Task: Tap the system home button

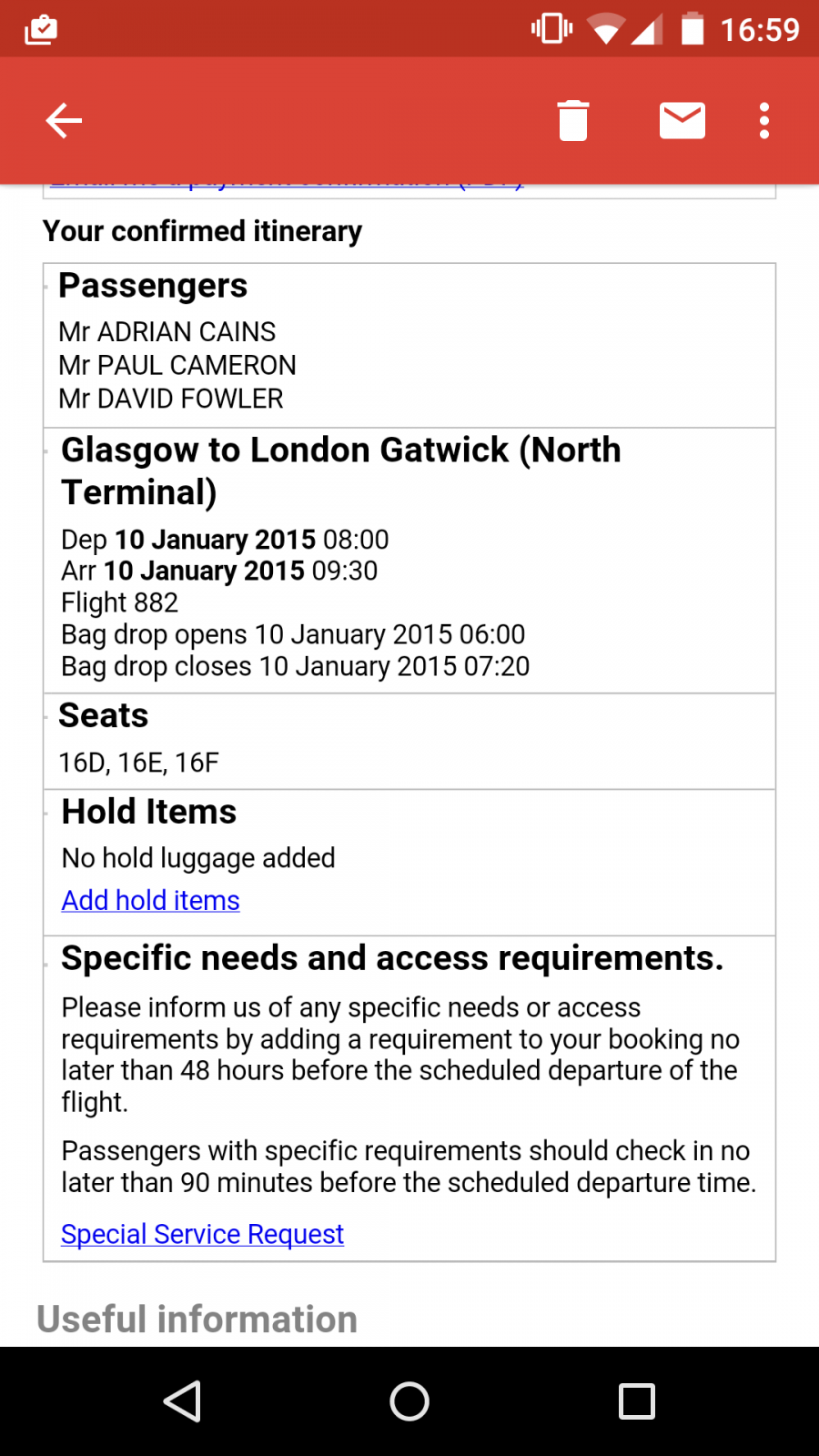Action: [x=409, y=1401]
